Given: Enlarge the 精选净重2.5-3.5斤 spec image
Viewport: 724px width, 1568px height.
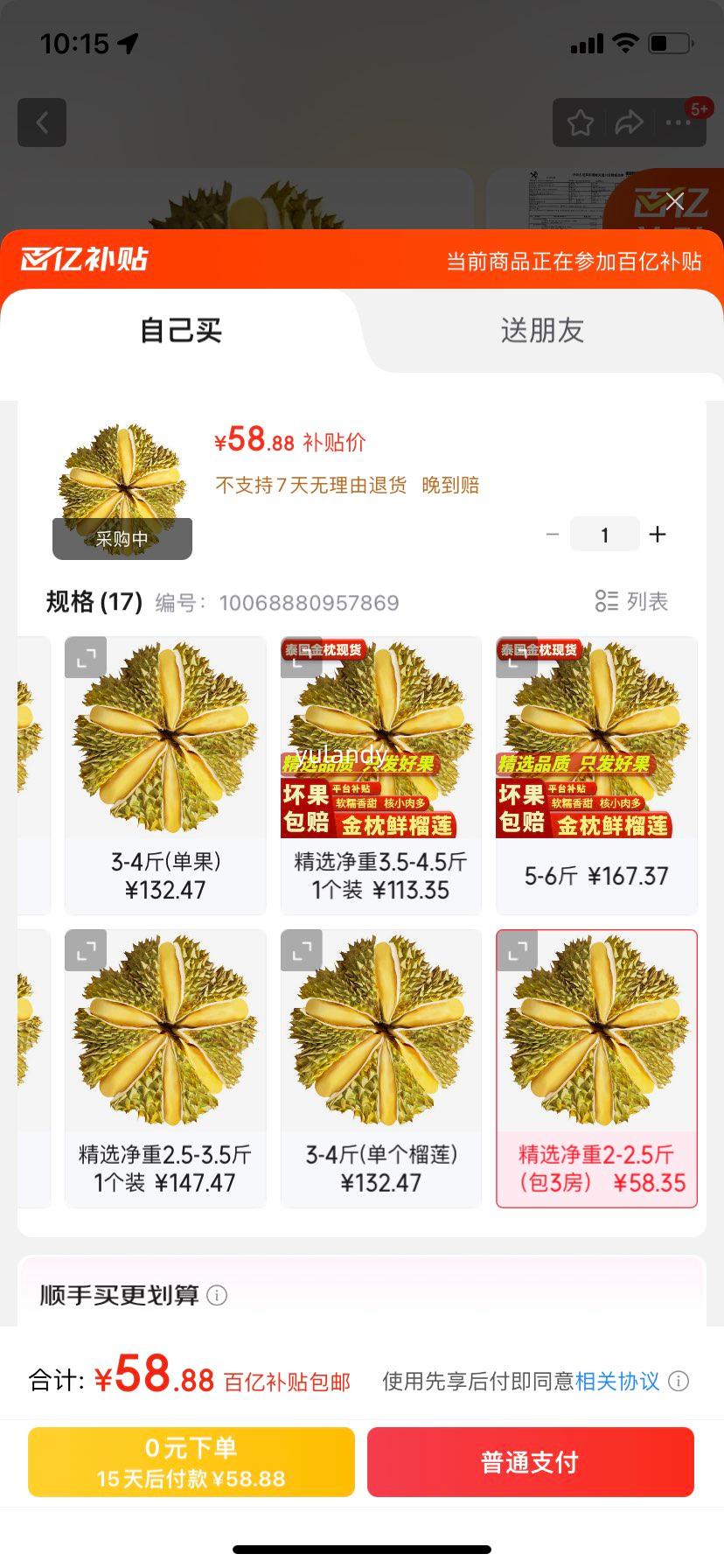Looking at the screenshot, I should [x=85, y=950].
